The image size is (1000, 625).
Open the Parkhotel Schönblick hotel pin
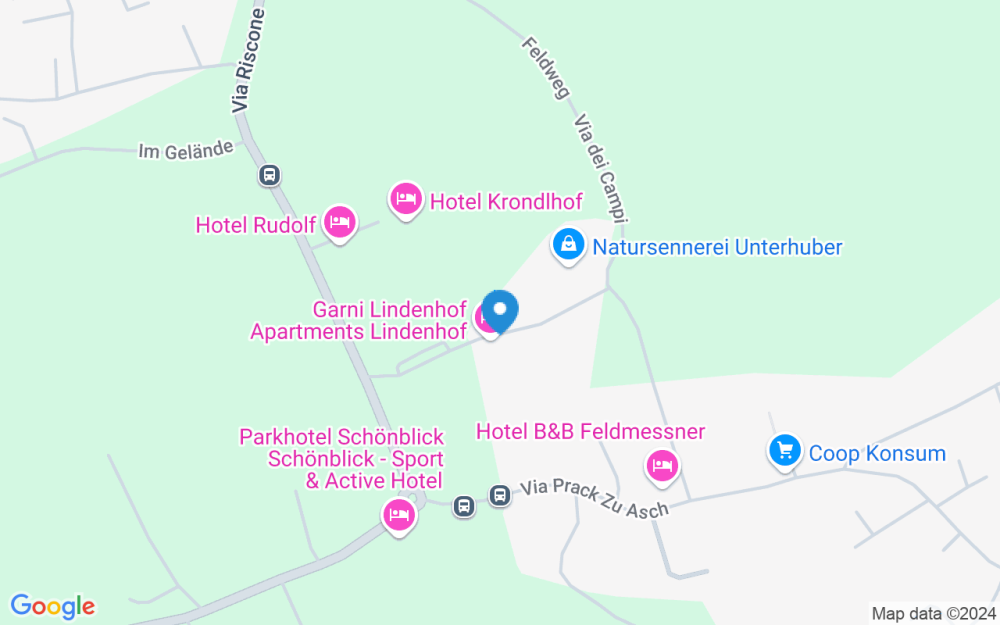(399, 515)
